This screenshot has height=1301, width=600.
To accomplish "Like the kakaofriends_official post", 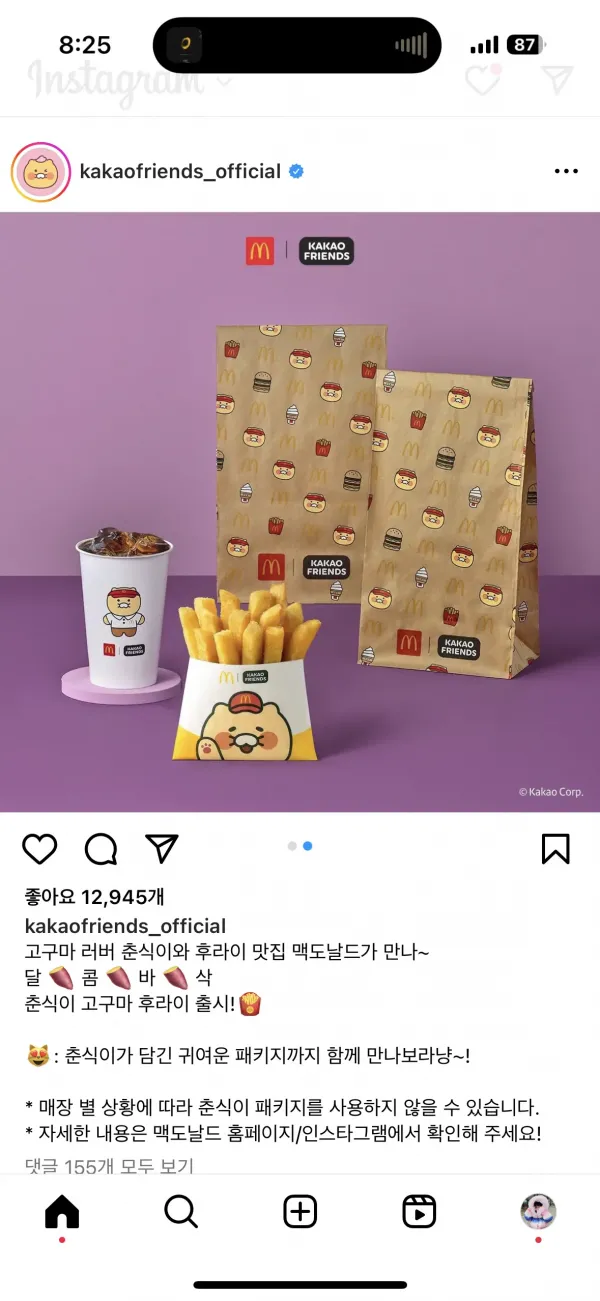I will [x=40, y=849].
